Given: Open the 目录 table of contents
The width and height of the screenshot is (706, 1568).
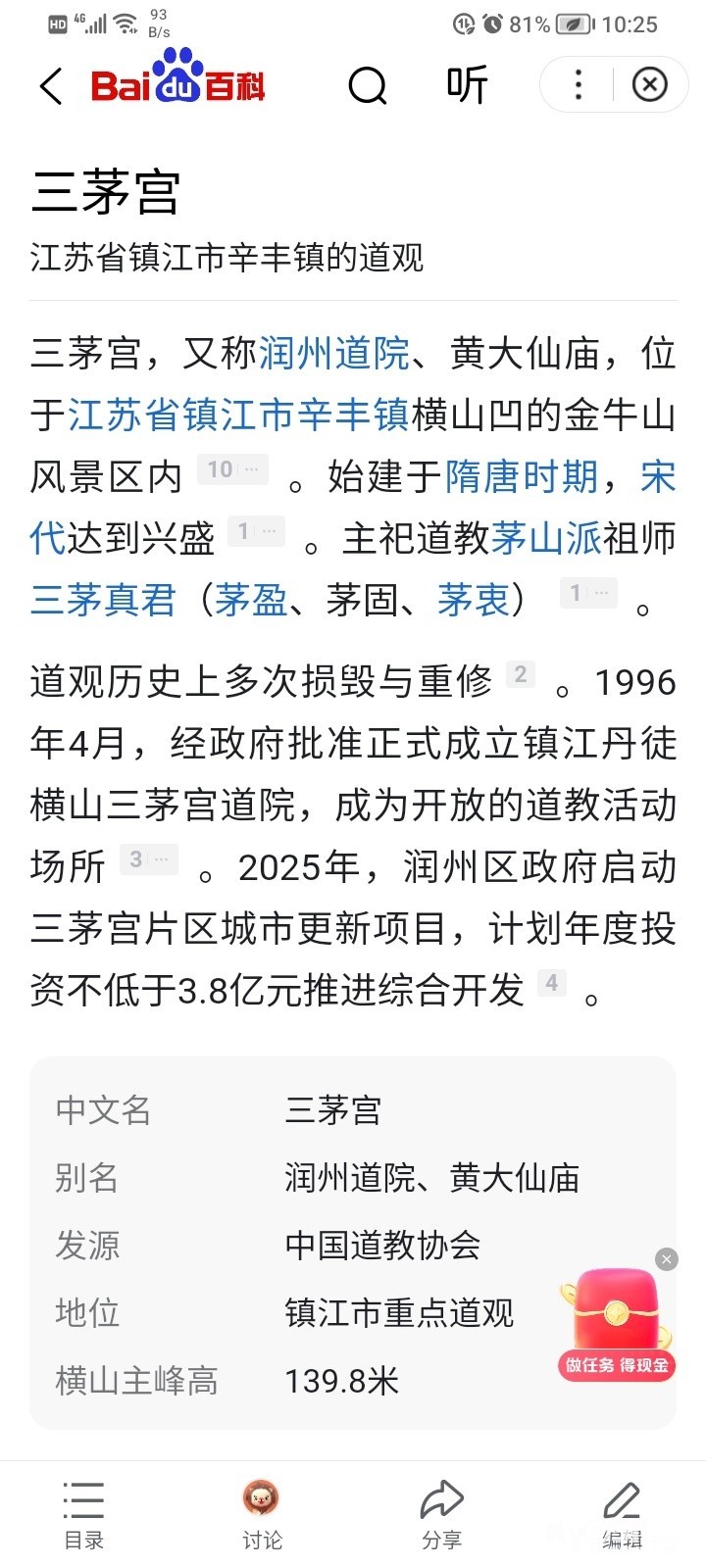Looking at the screenshot, I should (x=83, y=1514).
